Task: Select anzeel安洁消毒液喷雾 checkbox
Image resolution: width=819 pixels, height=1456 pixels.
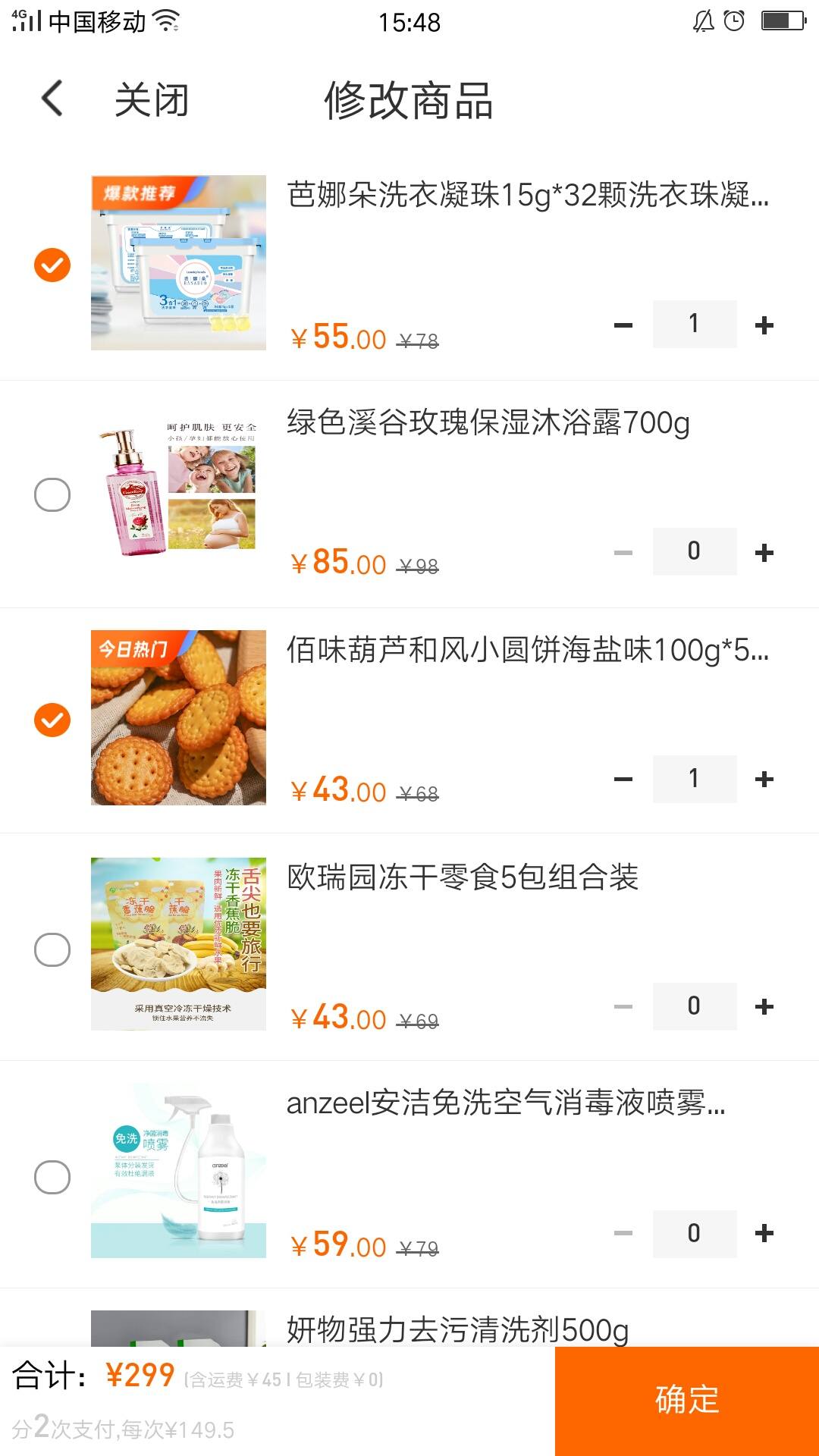Action: pos(52,1177)
